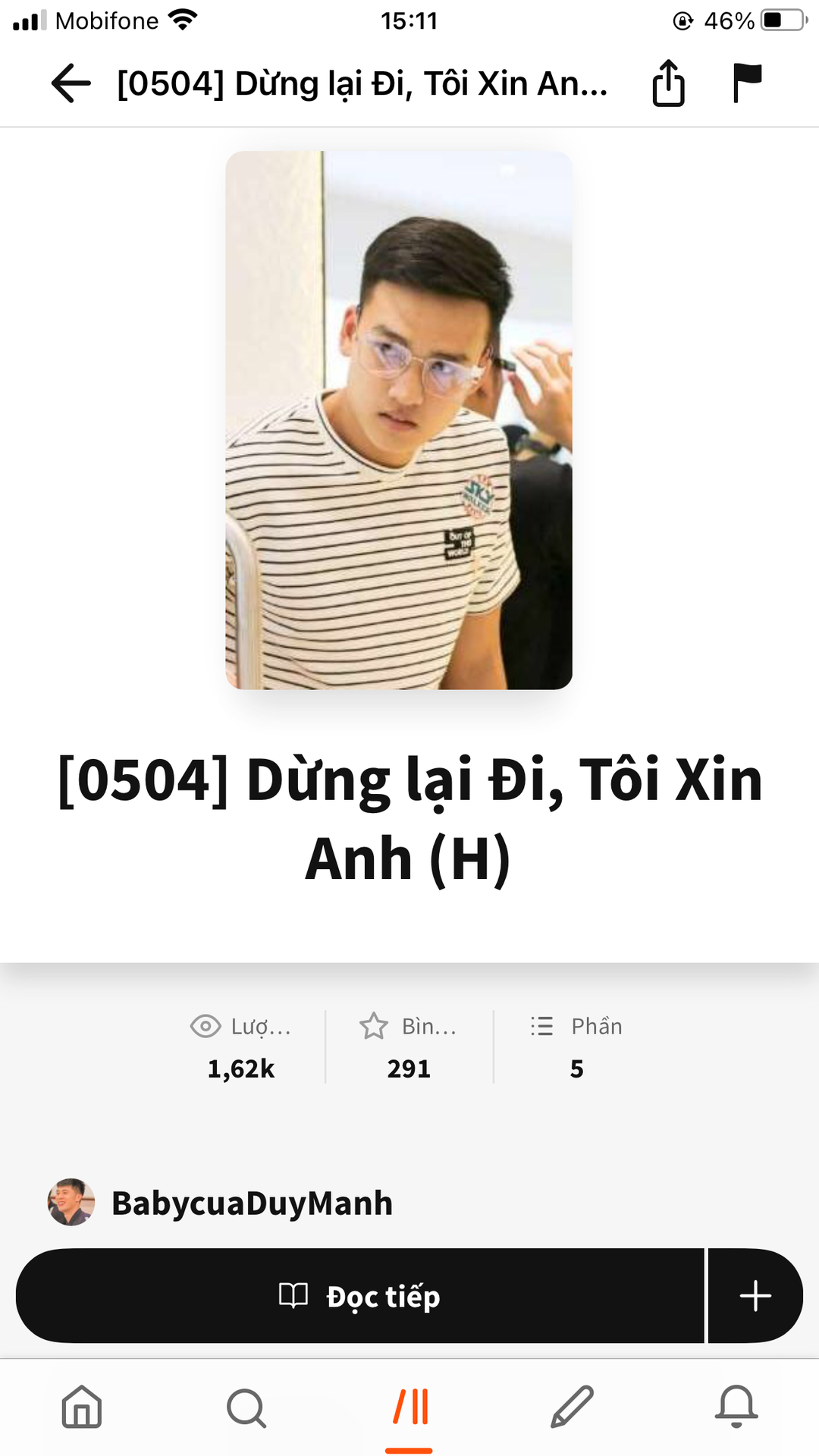
Task: Open the Write tab with pencil icon
Action: (573, 1407)
